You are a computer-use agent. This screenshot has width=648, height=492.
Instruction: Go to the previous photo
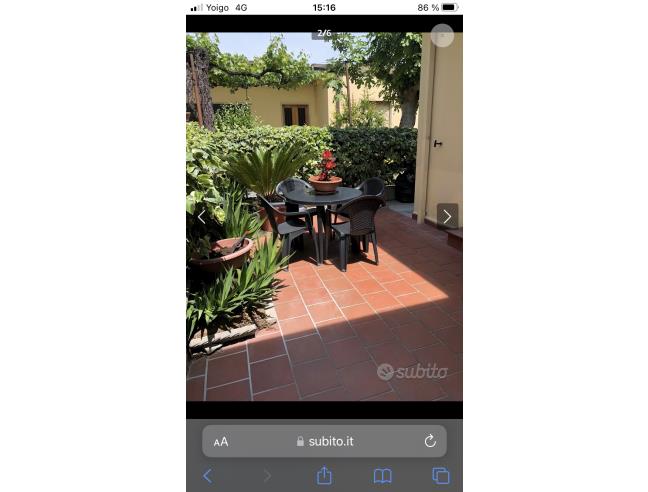pos(201,216)
